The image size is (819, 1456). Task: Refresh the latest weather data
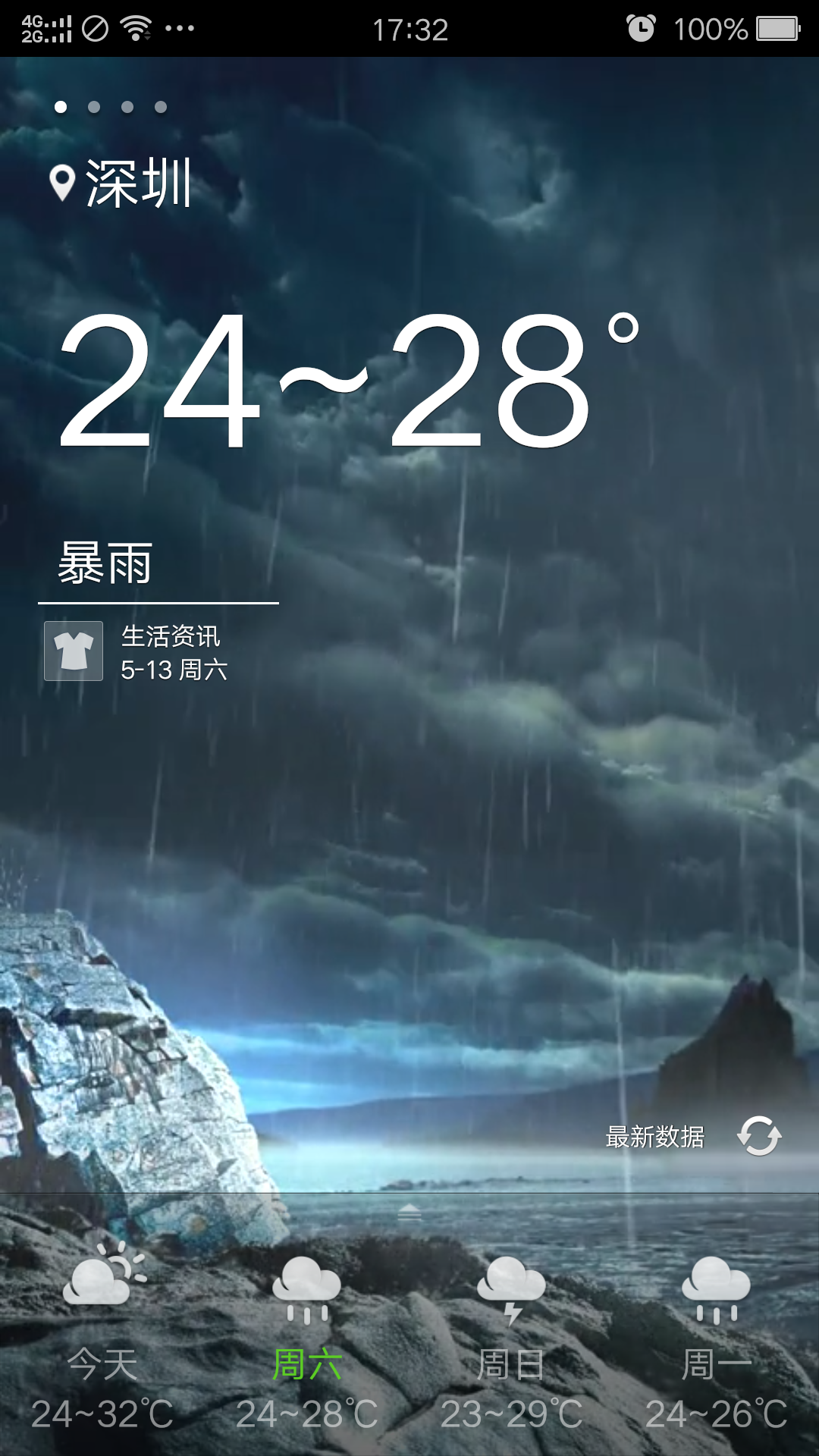click(x=758, y=1136)
